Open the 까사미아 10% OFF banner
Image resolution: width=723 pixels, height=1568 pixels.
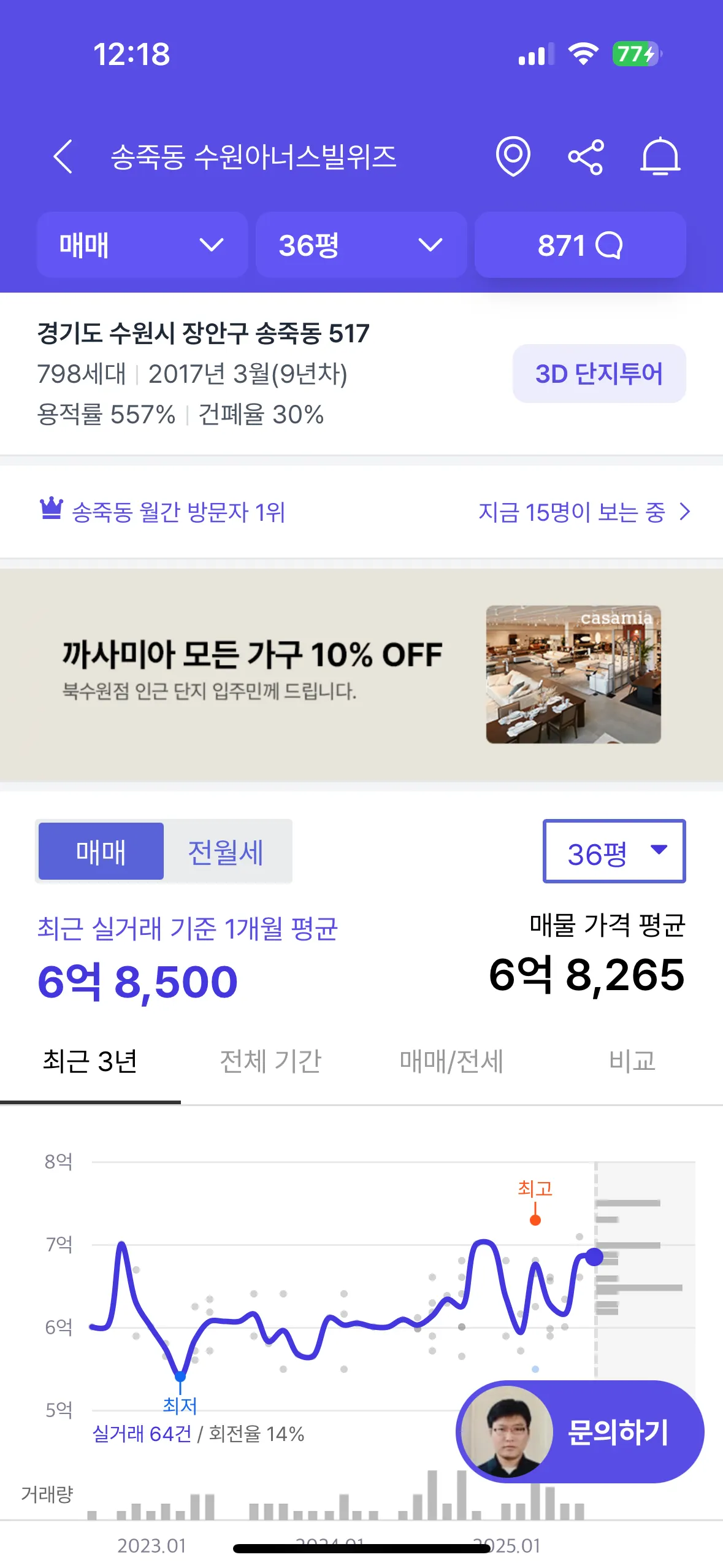coord(361,675)
